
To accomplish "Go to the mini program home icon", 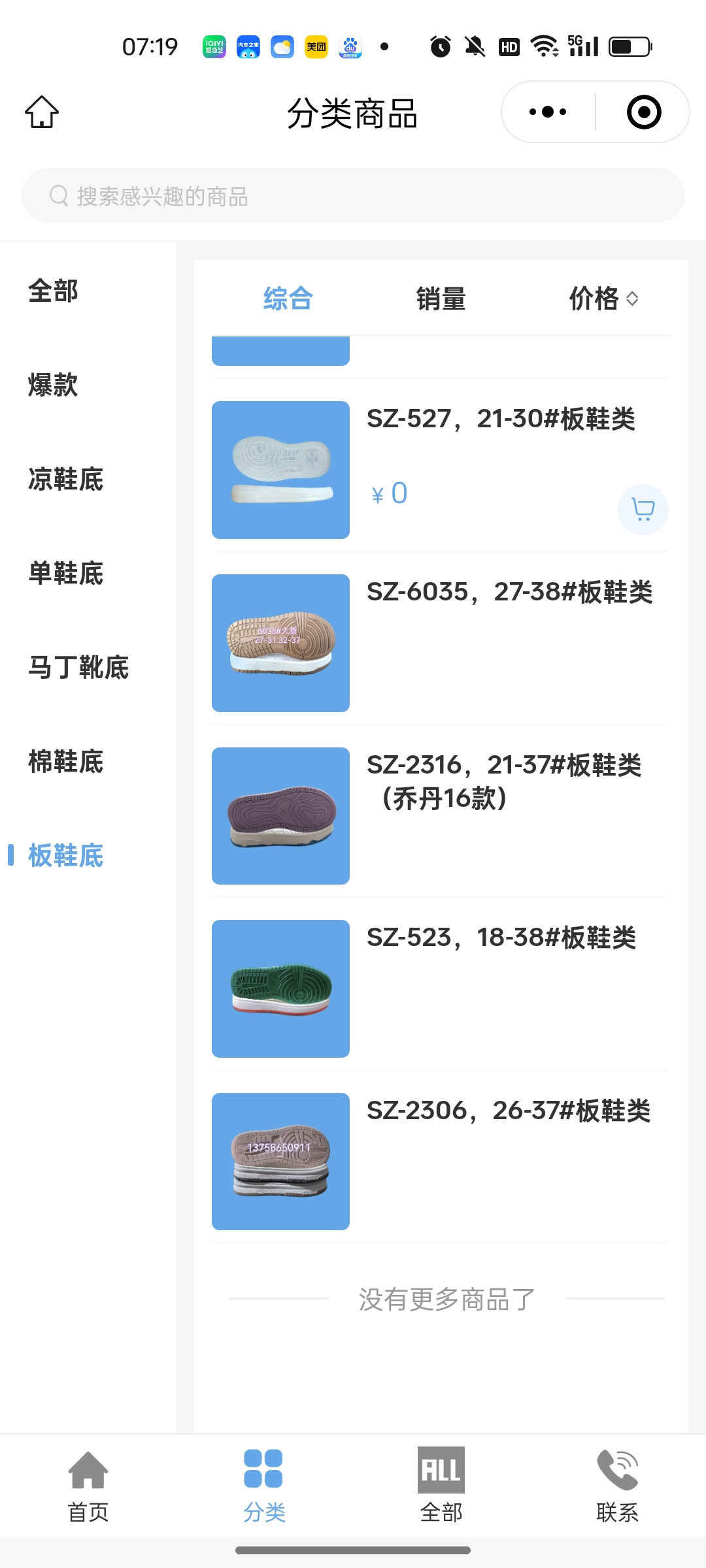I will pos(42,112).
